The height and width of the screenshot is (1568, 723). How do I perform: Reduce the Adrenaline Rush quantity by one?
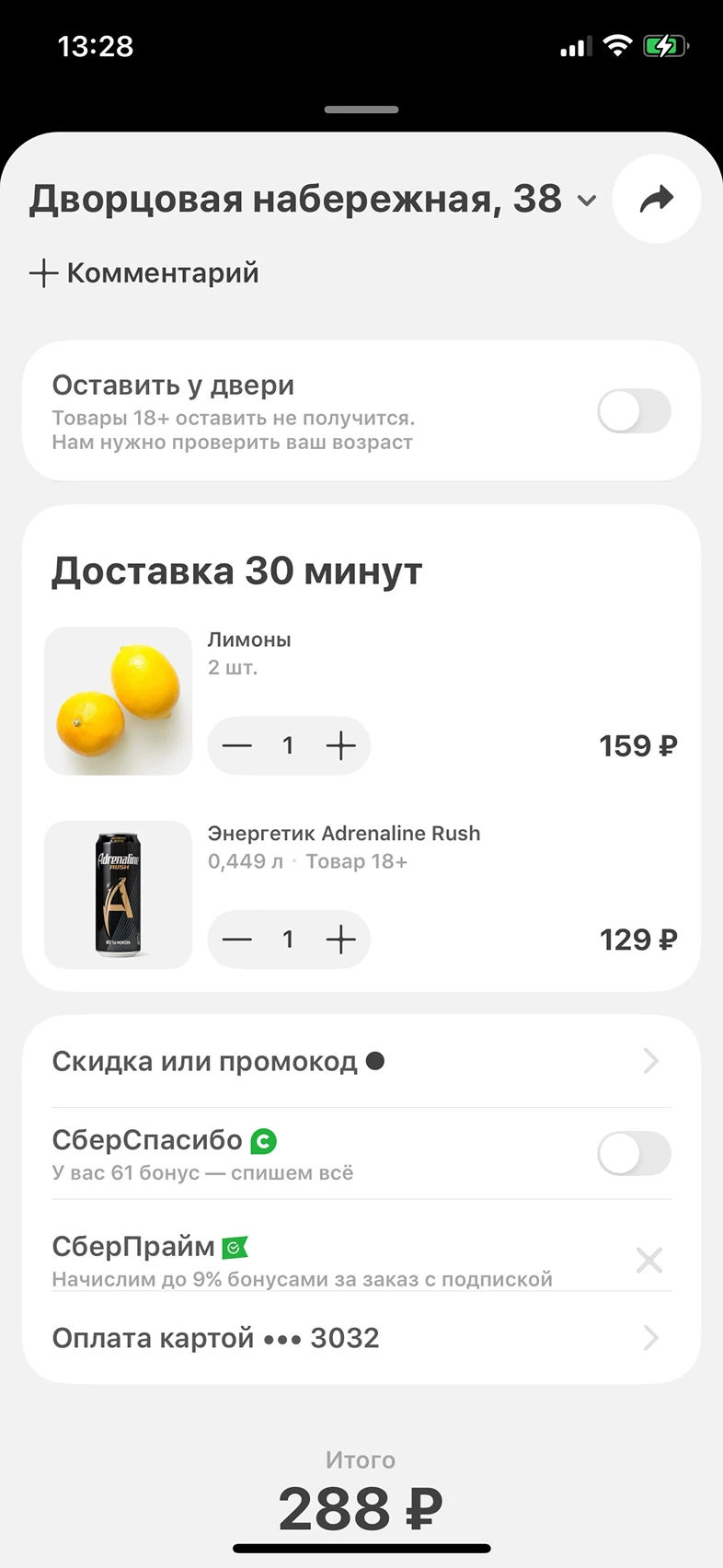coord(237,940)
